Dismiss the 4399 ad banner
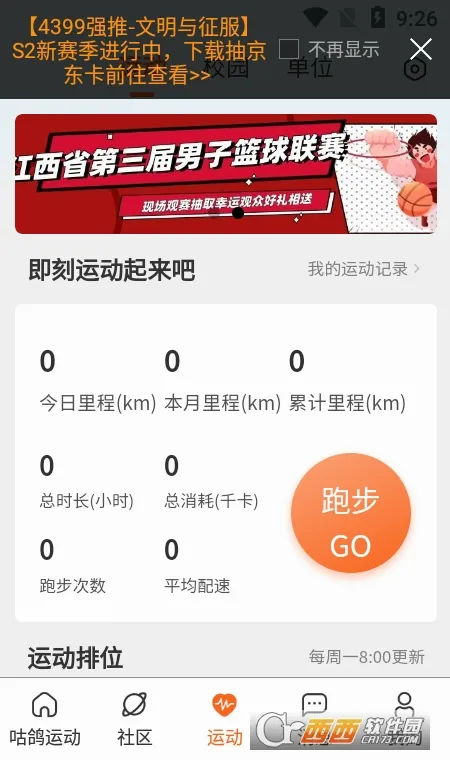 tap(420, 49)
